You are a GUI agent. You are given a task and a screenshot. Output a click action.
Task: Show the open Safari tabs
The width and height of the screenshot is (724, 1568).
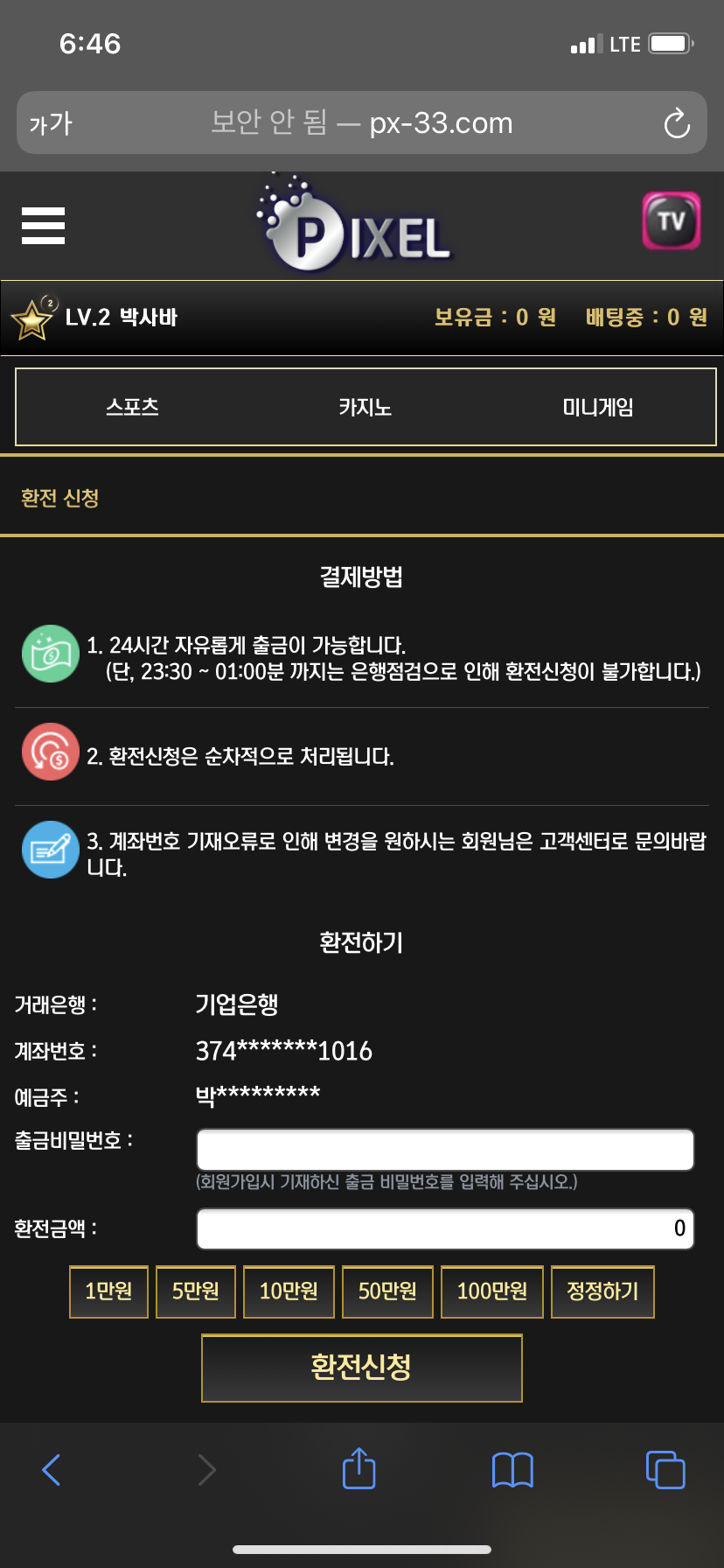pyautogui.click(x=665, y=1469)
